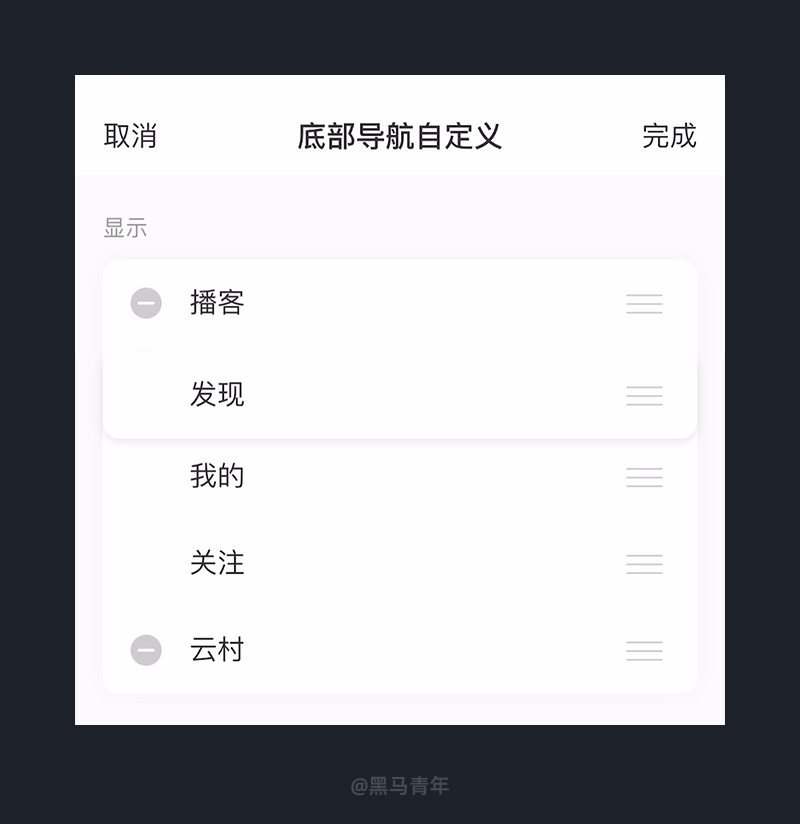Select the 发现 list entry
The width and height of the screenshot is (800, 824).
coord(217,395)
